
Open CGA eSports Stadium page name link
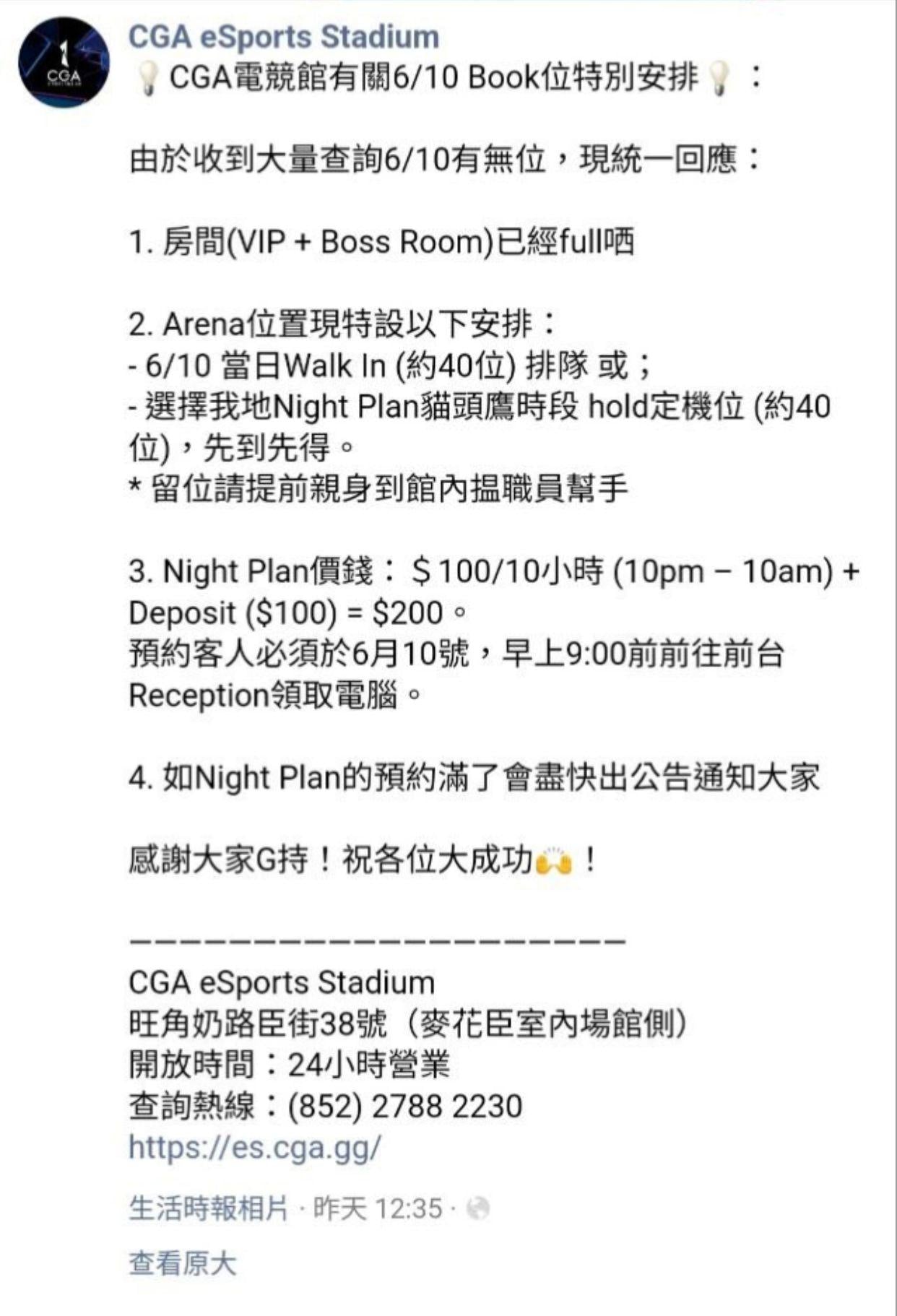click(283, 37)
